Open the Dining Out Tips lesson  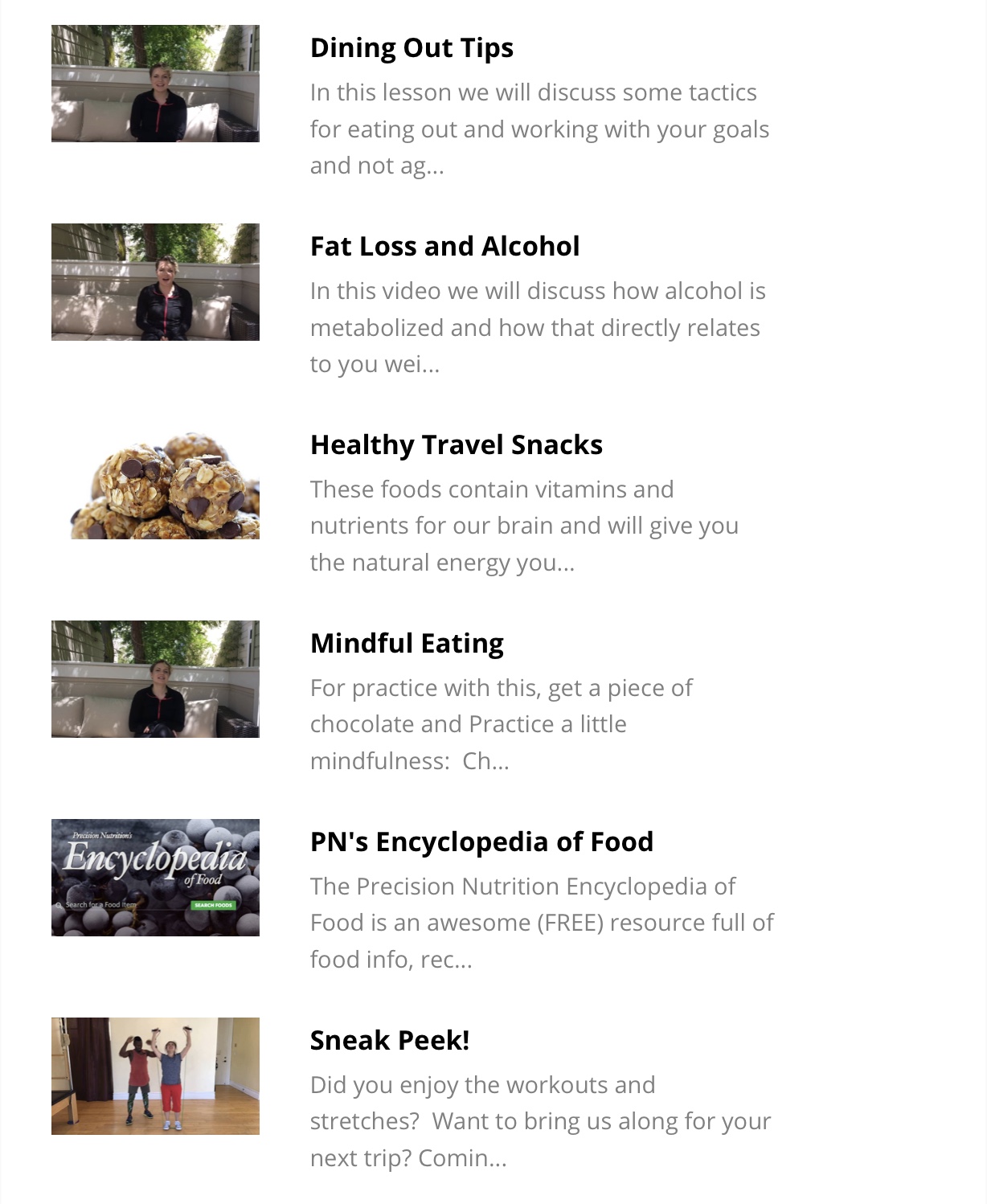412,48
